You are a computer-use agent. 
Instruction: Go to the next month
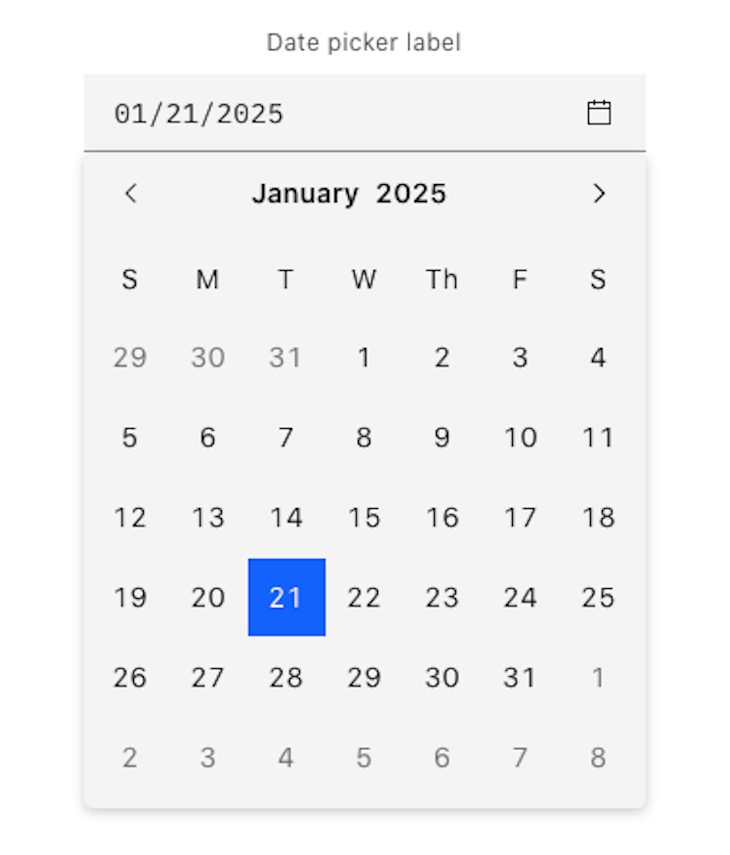598,194
